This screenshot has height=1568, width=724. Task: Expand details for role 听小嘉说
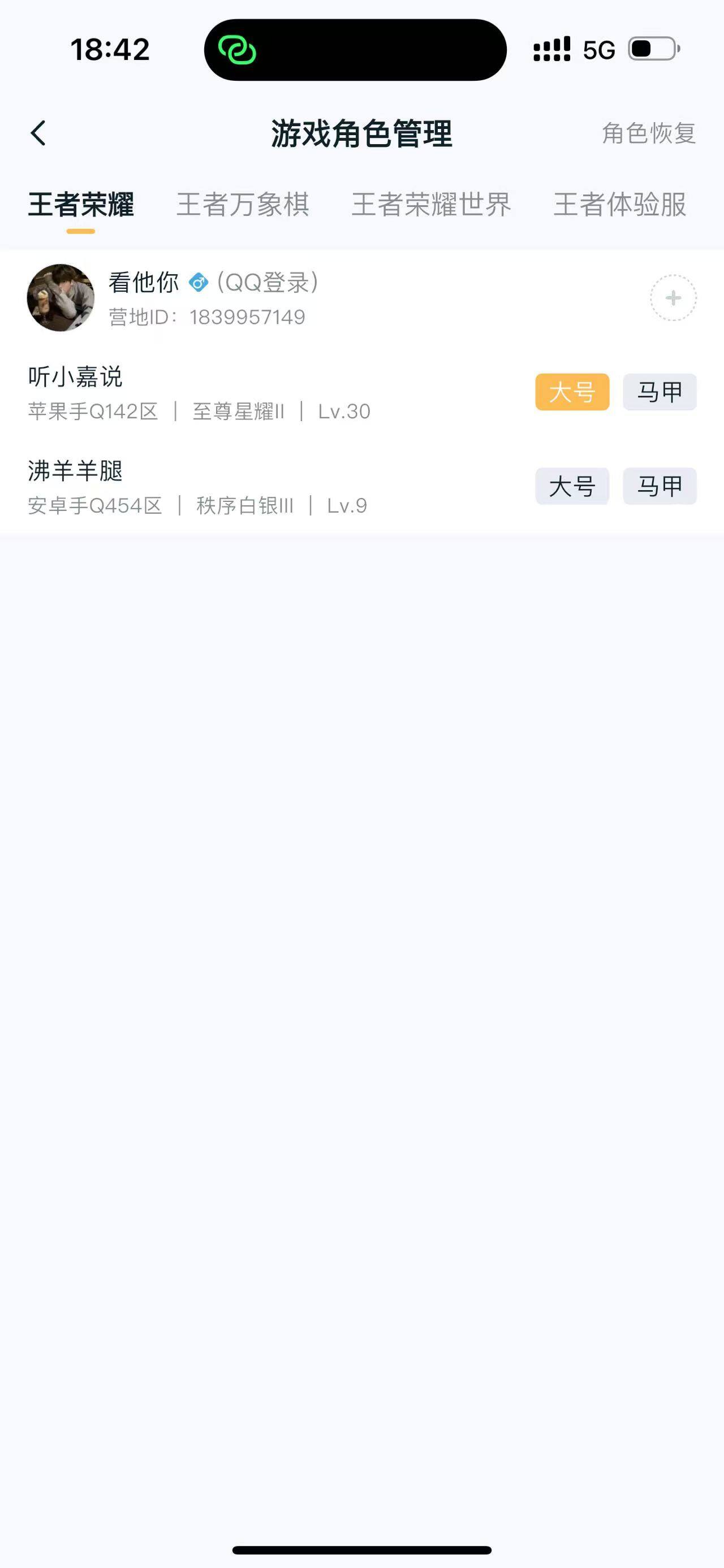(x=75, y=377)
